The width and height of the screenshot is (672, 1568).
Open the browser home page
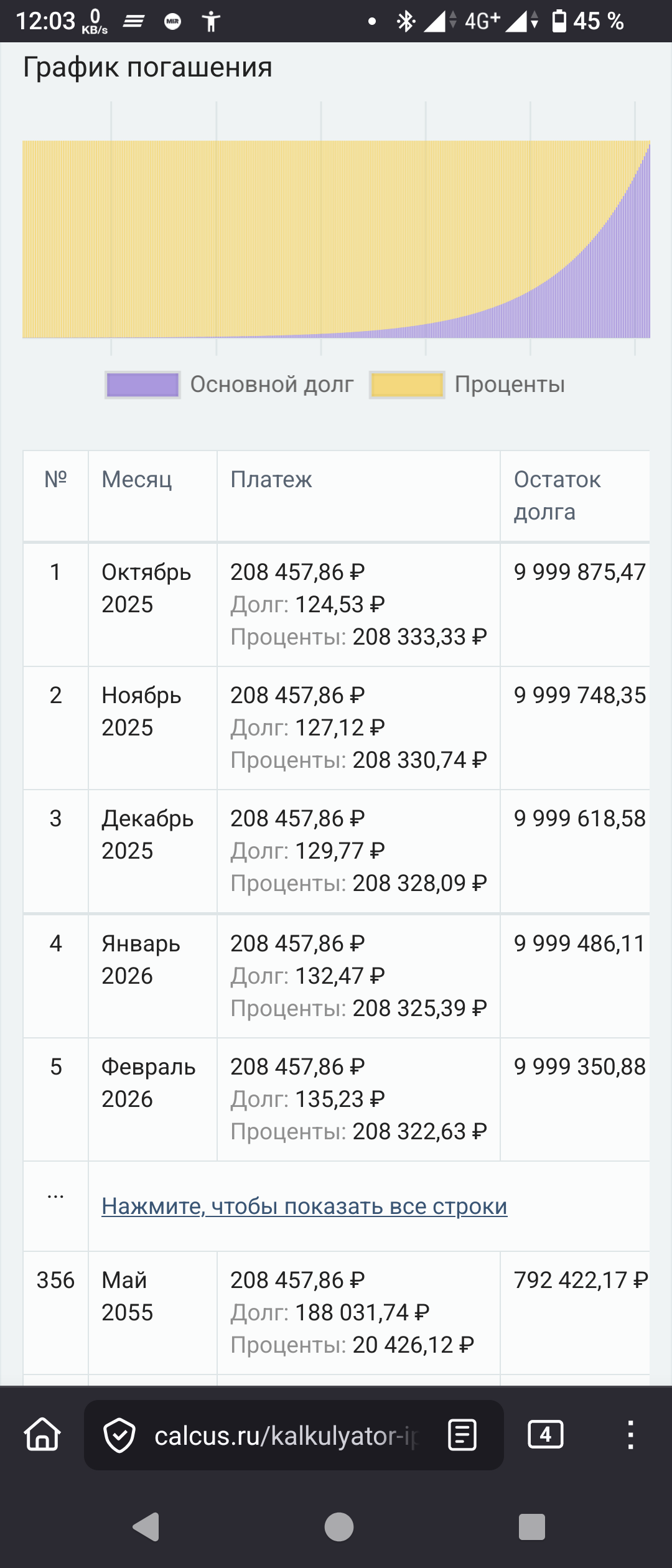pyautogui.click(x=42, y=1435)
